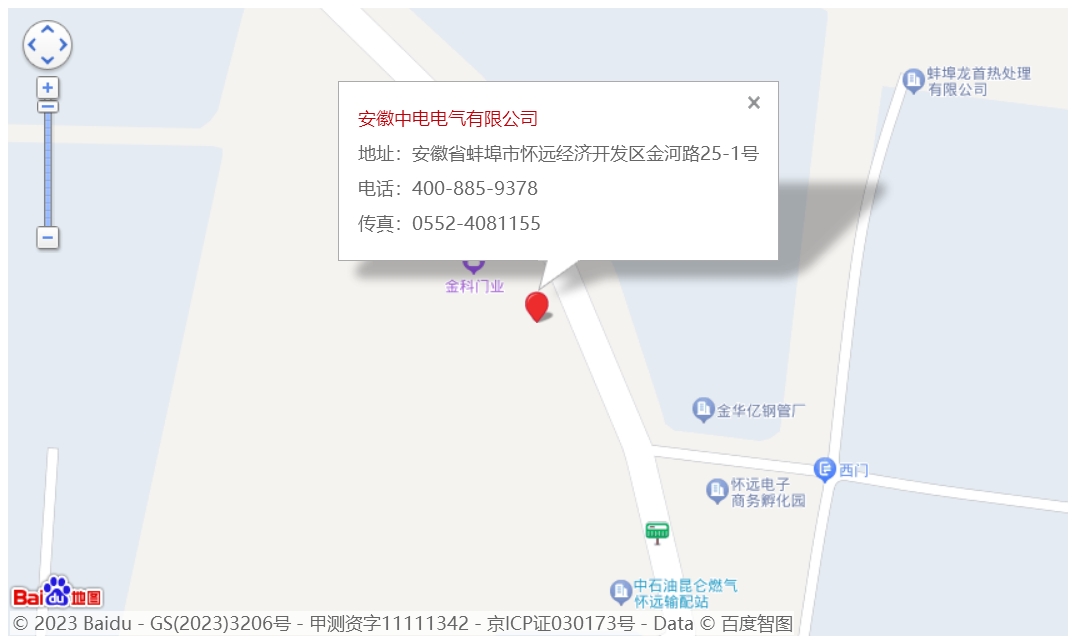1075x644 pixels.
Task: Zoom out with the minus button
Action: [47, 238]
